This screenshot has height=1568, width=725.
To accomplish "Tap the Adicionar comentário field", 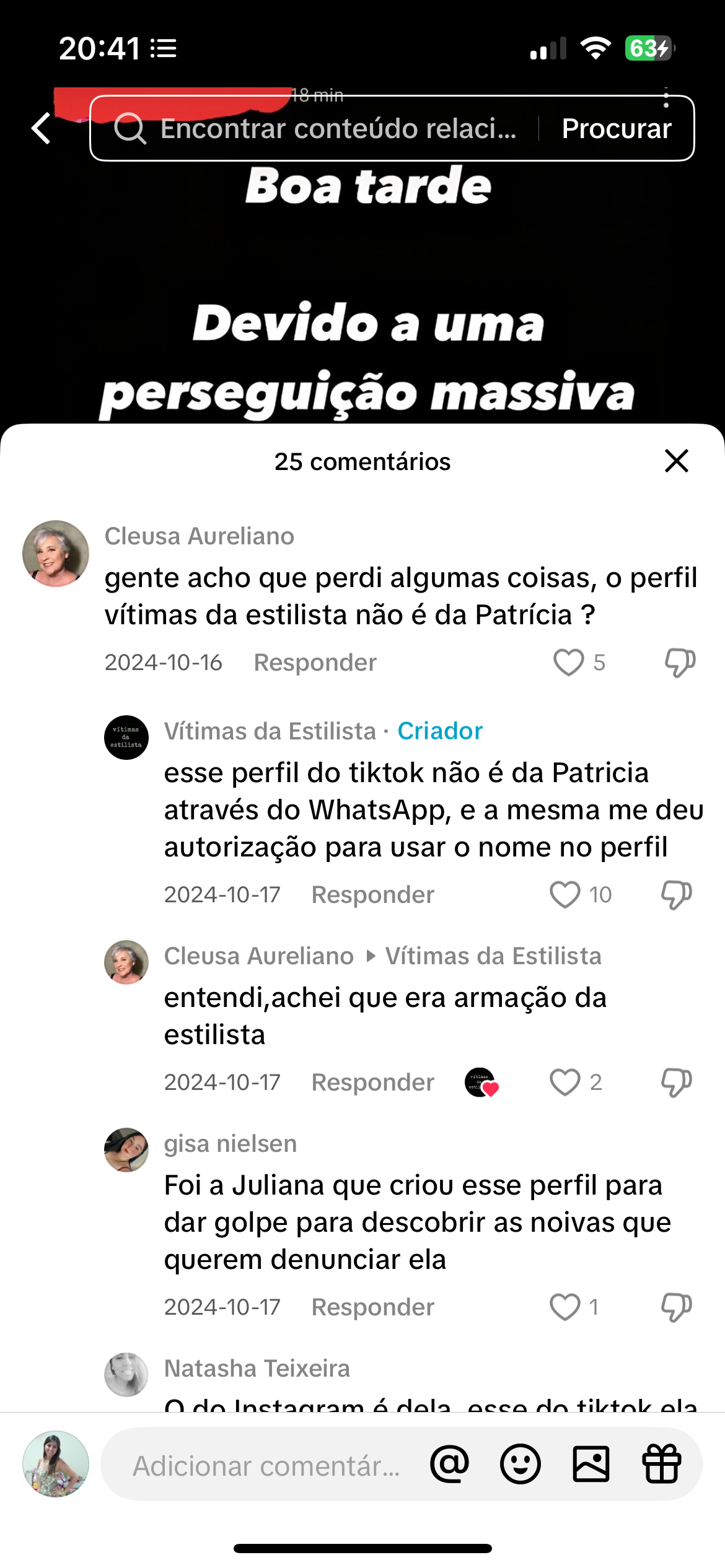I will (x=266, y=1465).
